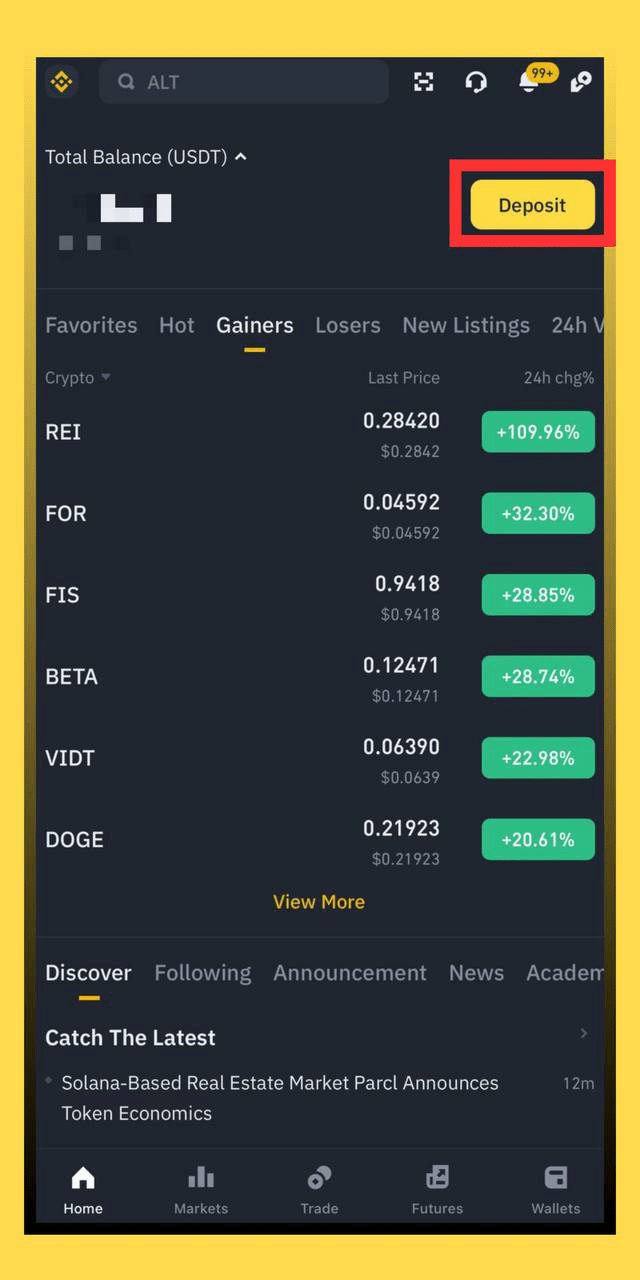Switch to the Losers list

click(347, 325)
